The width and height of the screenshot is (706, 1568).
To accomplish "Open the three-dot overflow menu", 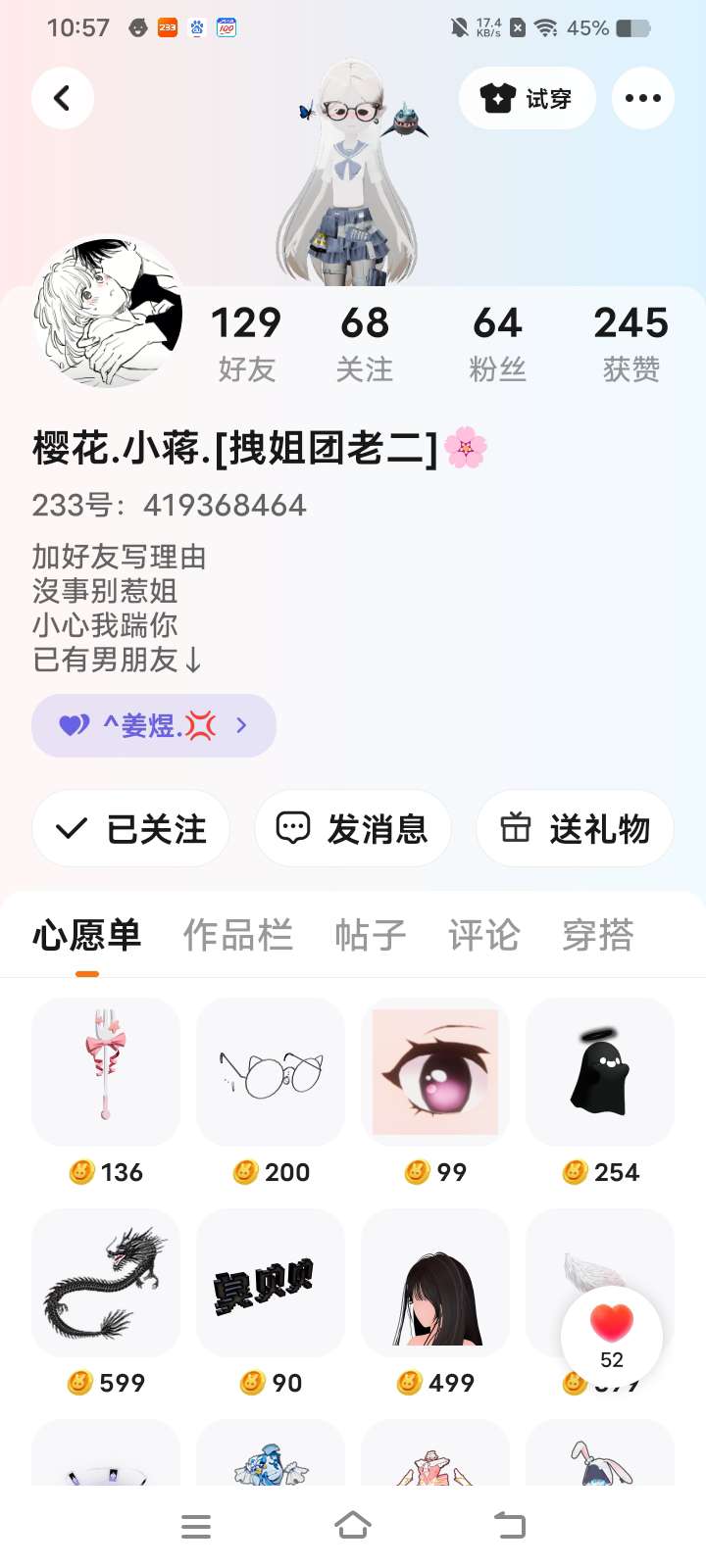I will [642, 98].
